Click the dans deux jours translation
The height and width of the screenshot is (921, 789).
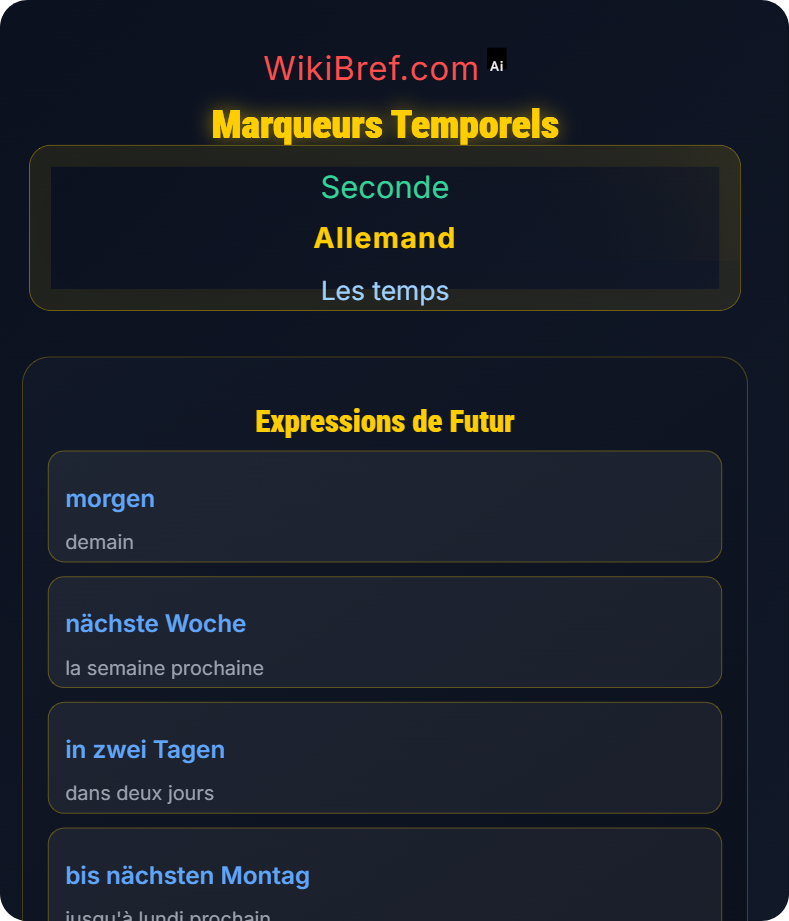tap(140, 792)
